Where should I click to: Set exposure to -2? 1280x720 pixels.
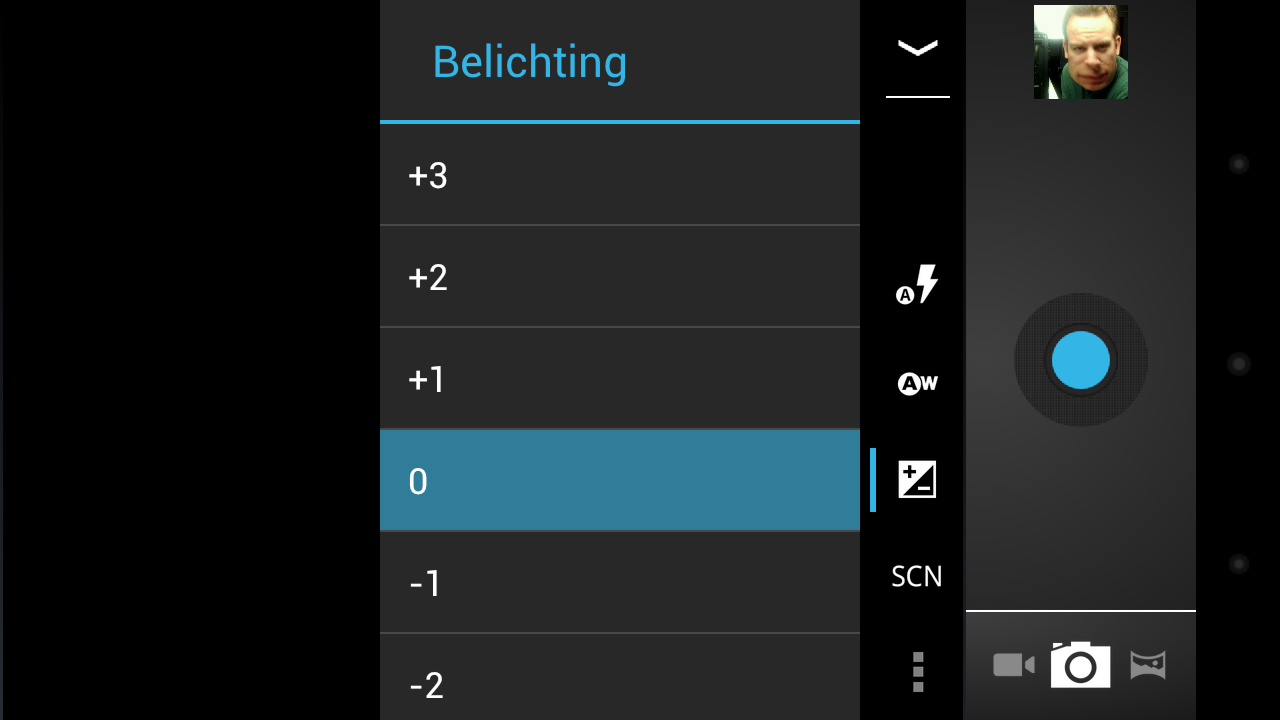619,683
